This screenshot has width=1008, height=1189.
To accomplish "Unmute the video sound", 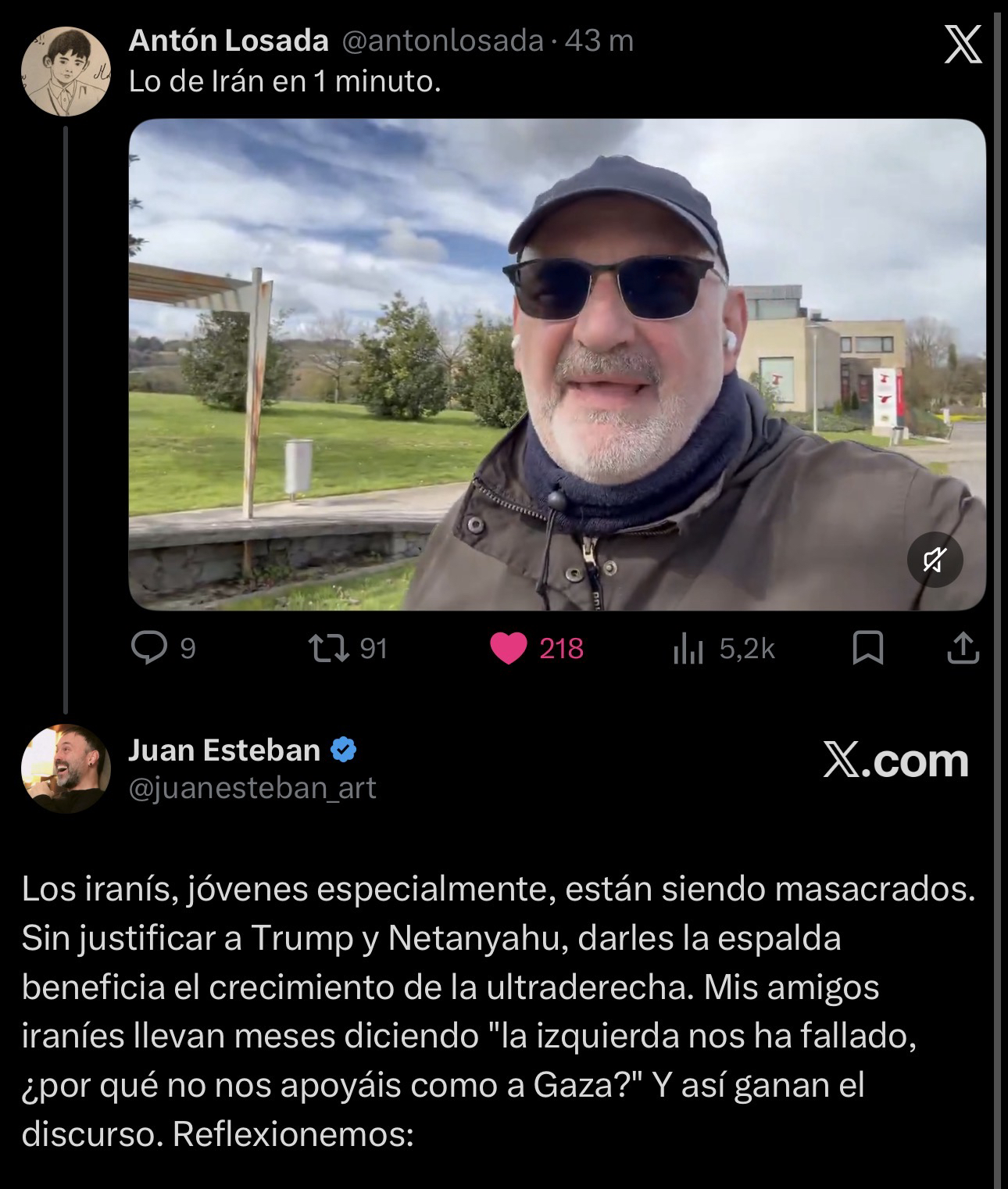I will pyautogui.click(x=935, y=560).
